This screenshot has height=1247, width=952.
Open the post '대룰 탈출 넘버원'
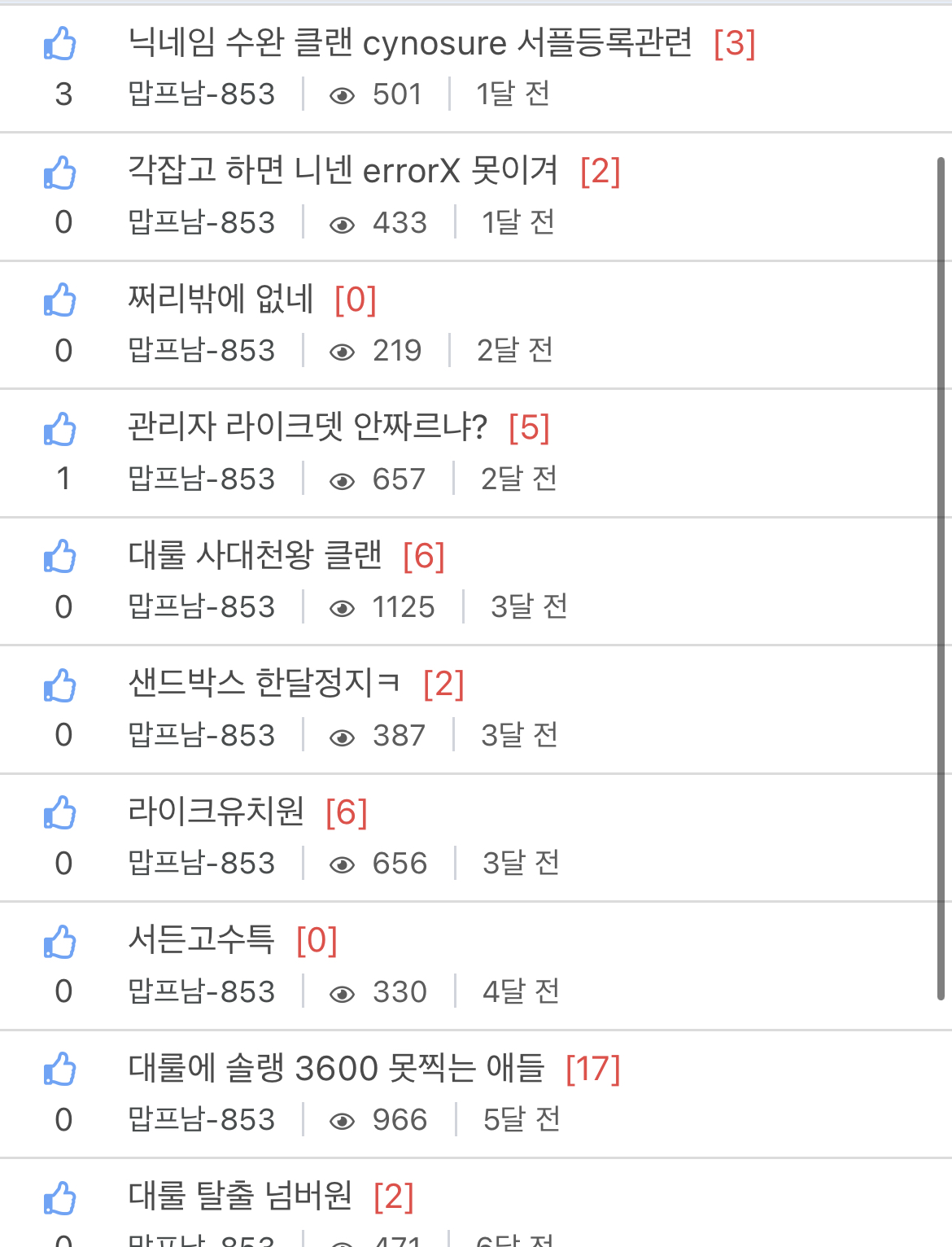coord(240,1197)
